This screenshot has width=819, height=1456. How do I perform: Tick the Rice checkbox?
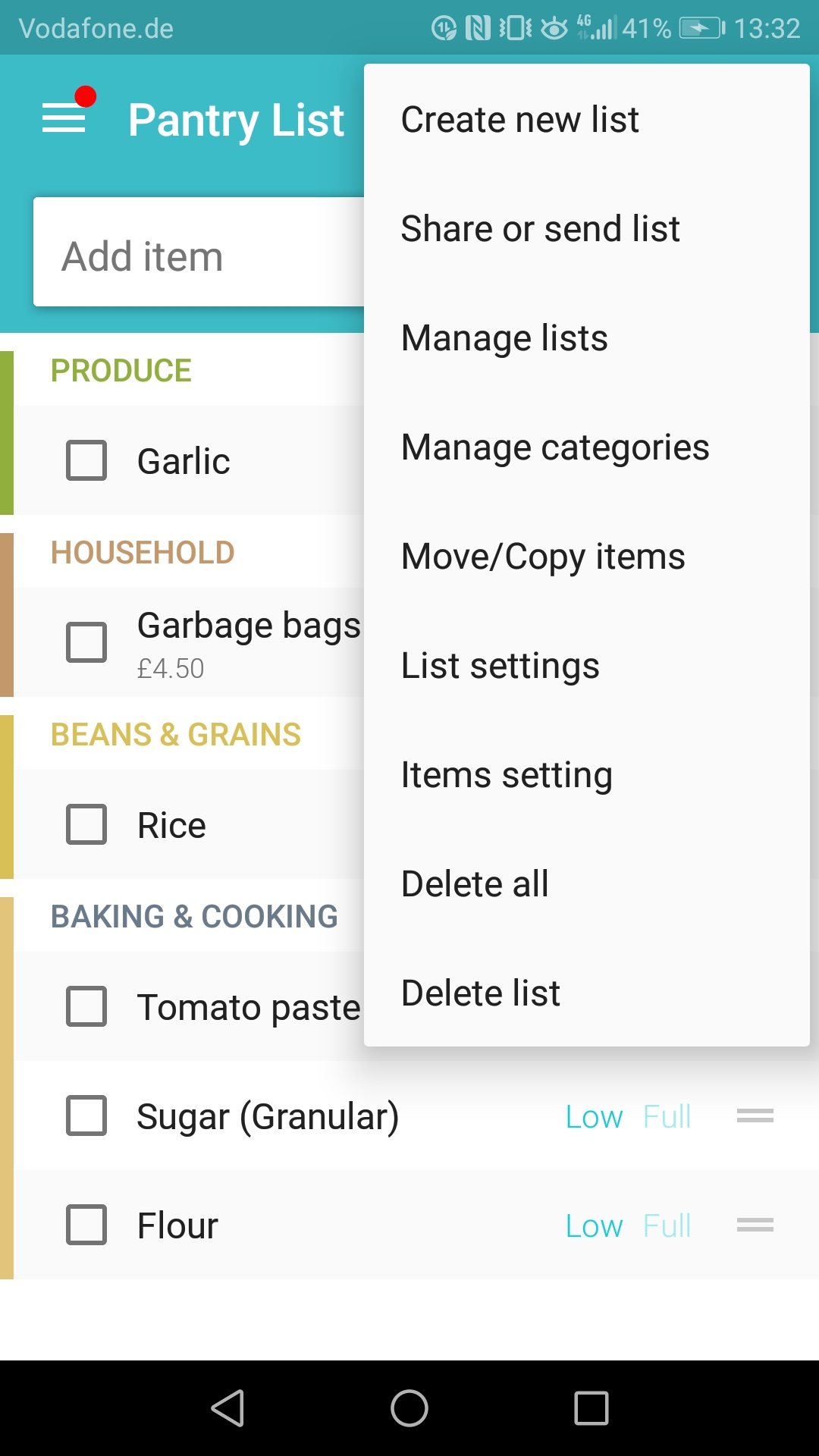click(86, 824)
